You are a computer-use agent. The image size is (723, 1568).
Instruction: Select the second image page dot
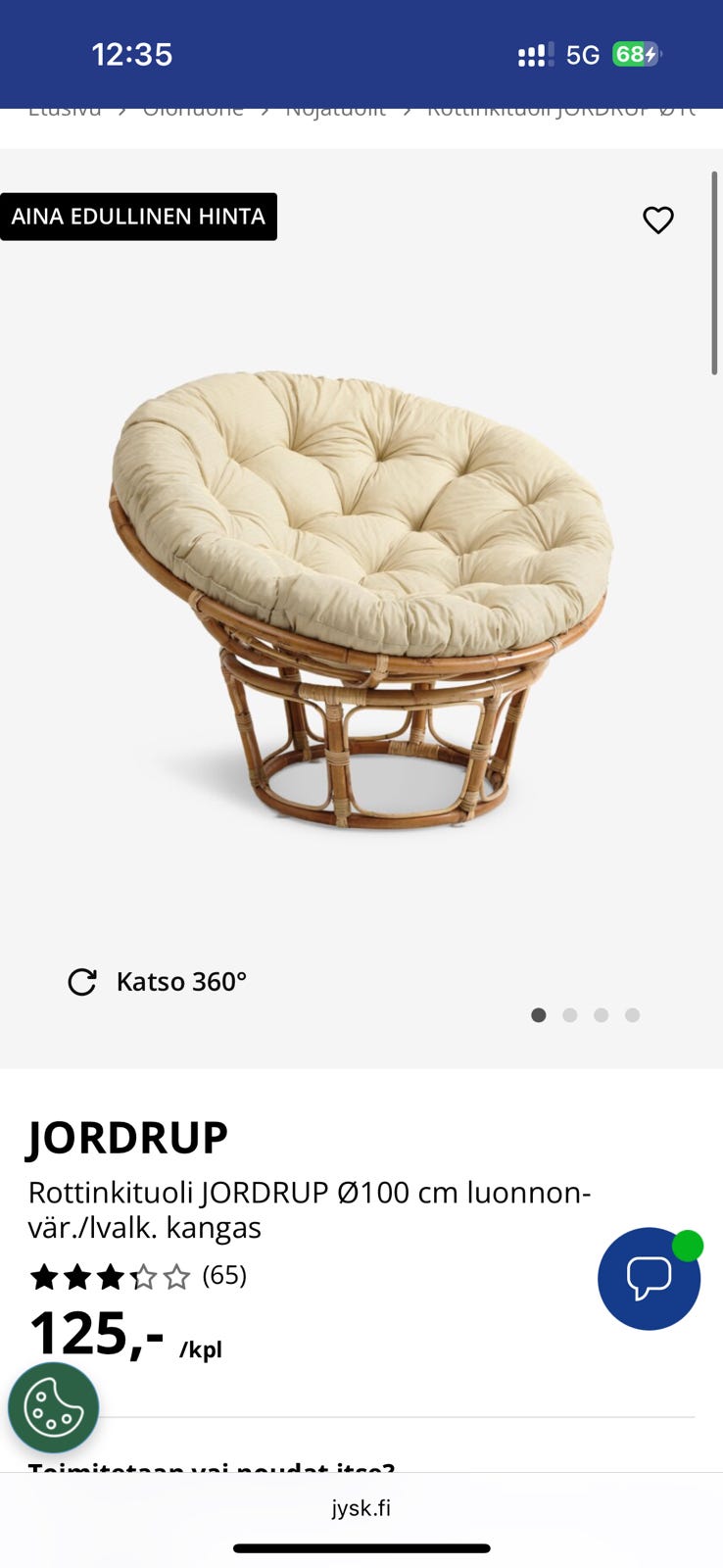569,1014
